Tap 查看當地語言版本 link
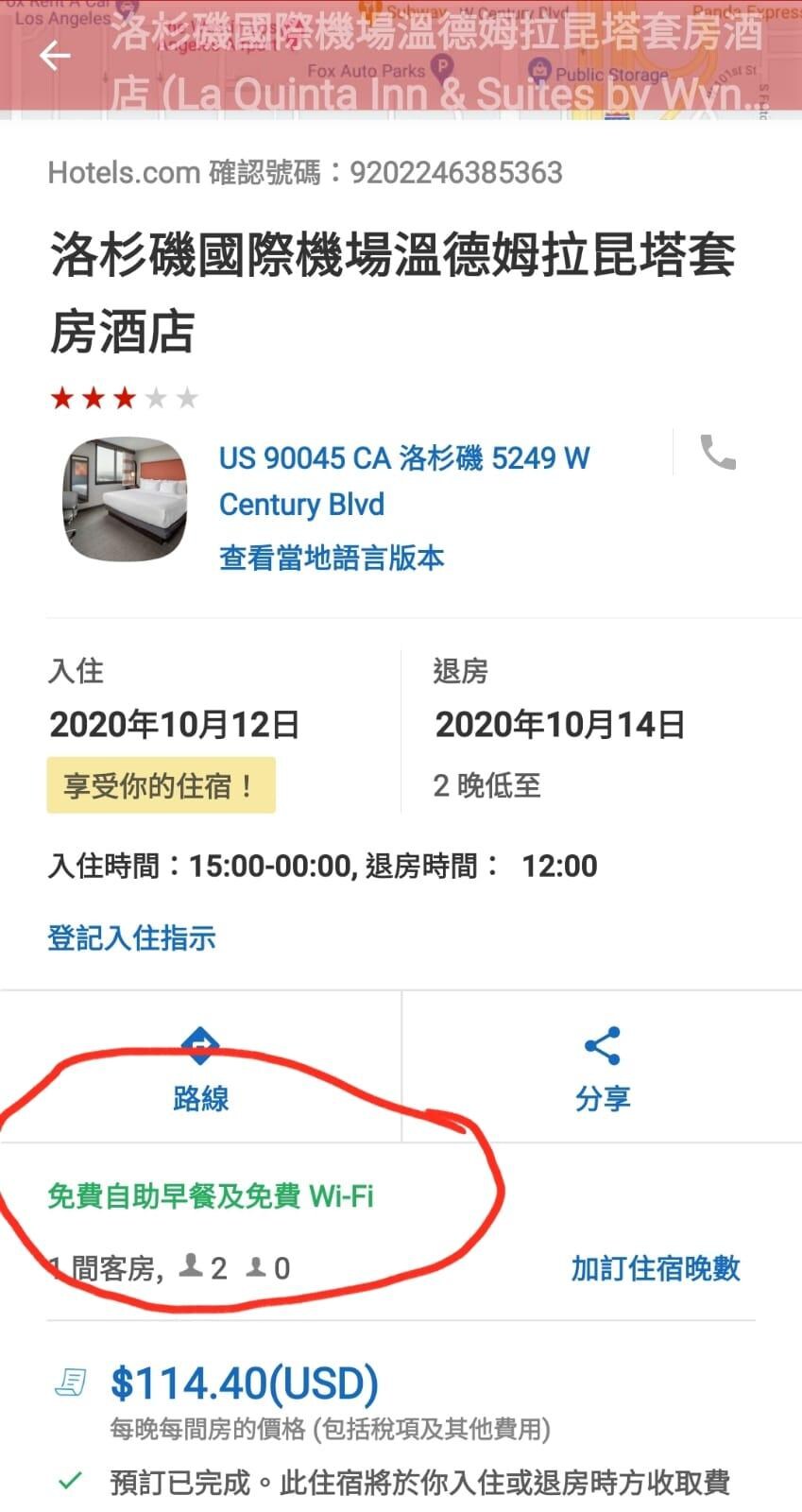 (x=332, y=558)
